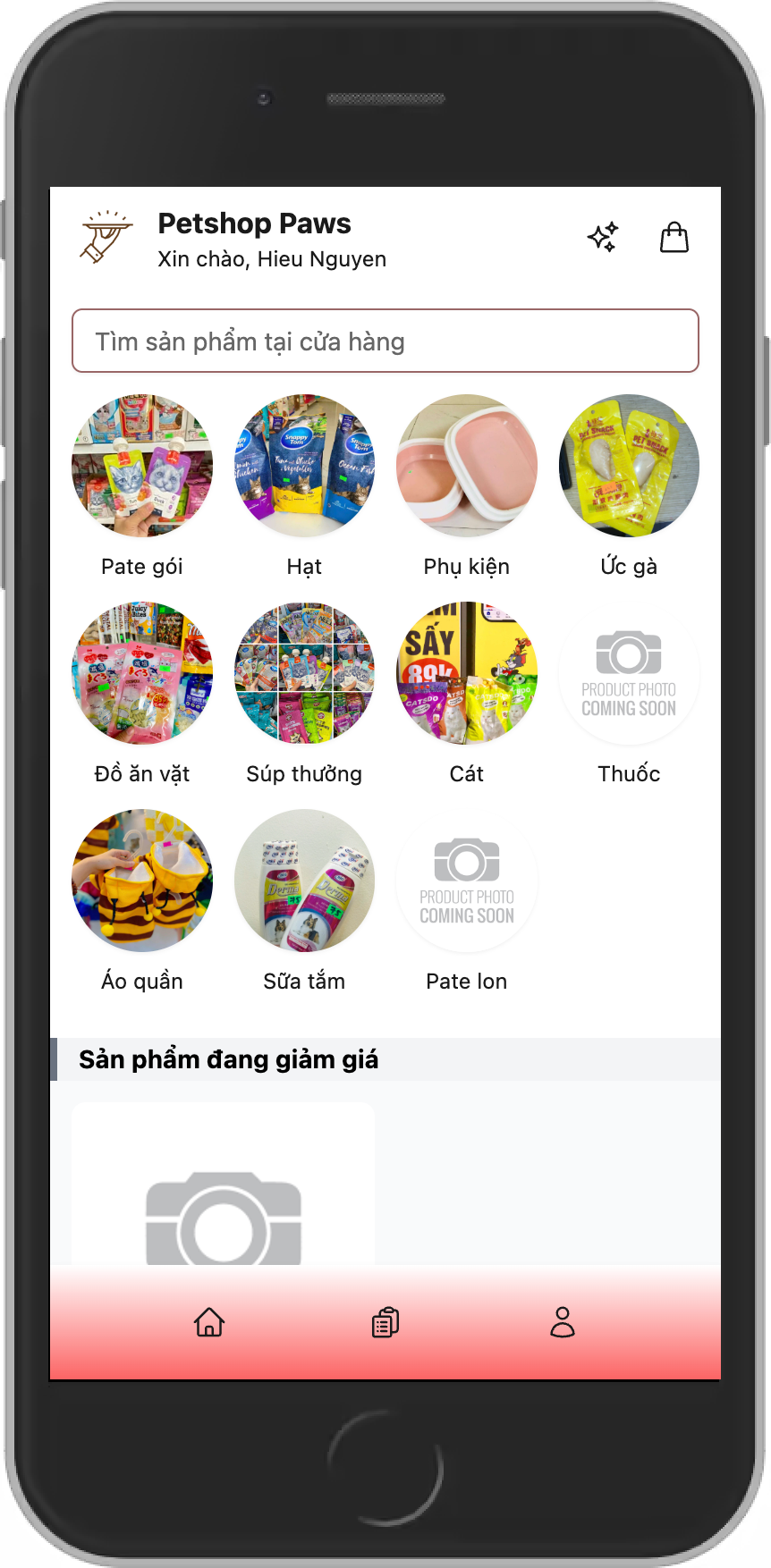View the Ức gà category
Screen dimensions: 771x1568
tap(629, 466)
